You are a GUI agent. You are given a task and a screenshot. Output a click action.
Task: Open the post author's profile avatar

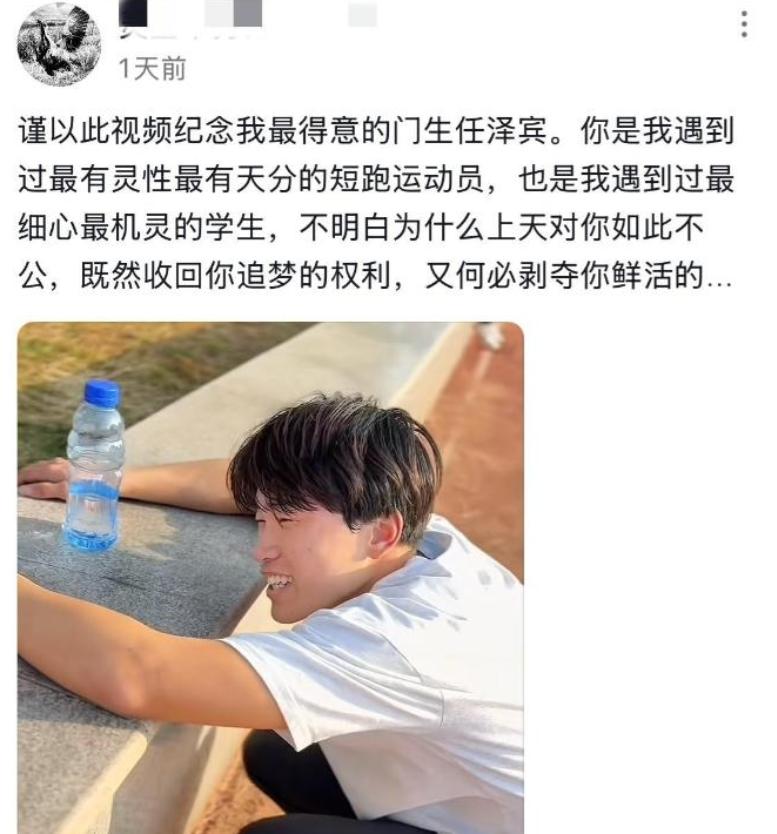pyautogui.click(x=59, y=43)
